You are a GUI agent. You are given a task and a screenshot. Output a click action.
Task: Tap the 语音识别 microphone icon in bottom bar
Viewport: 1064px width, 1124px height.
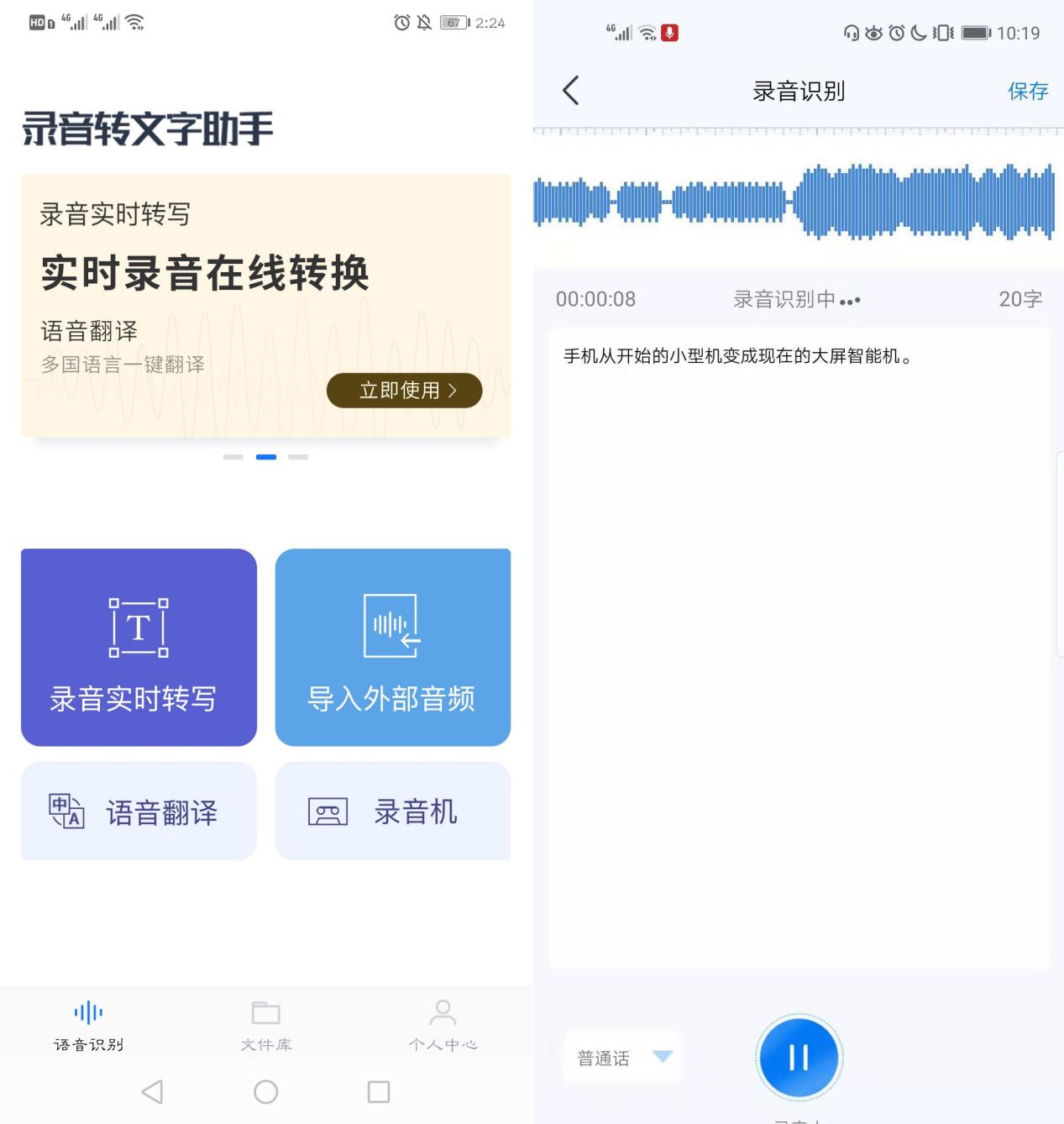click(x=86, y=1012)
